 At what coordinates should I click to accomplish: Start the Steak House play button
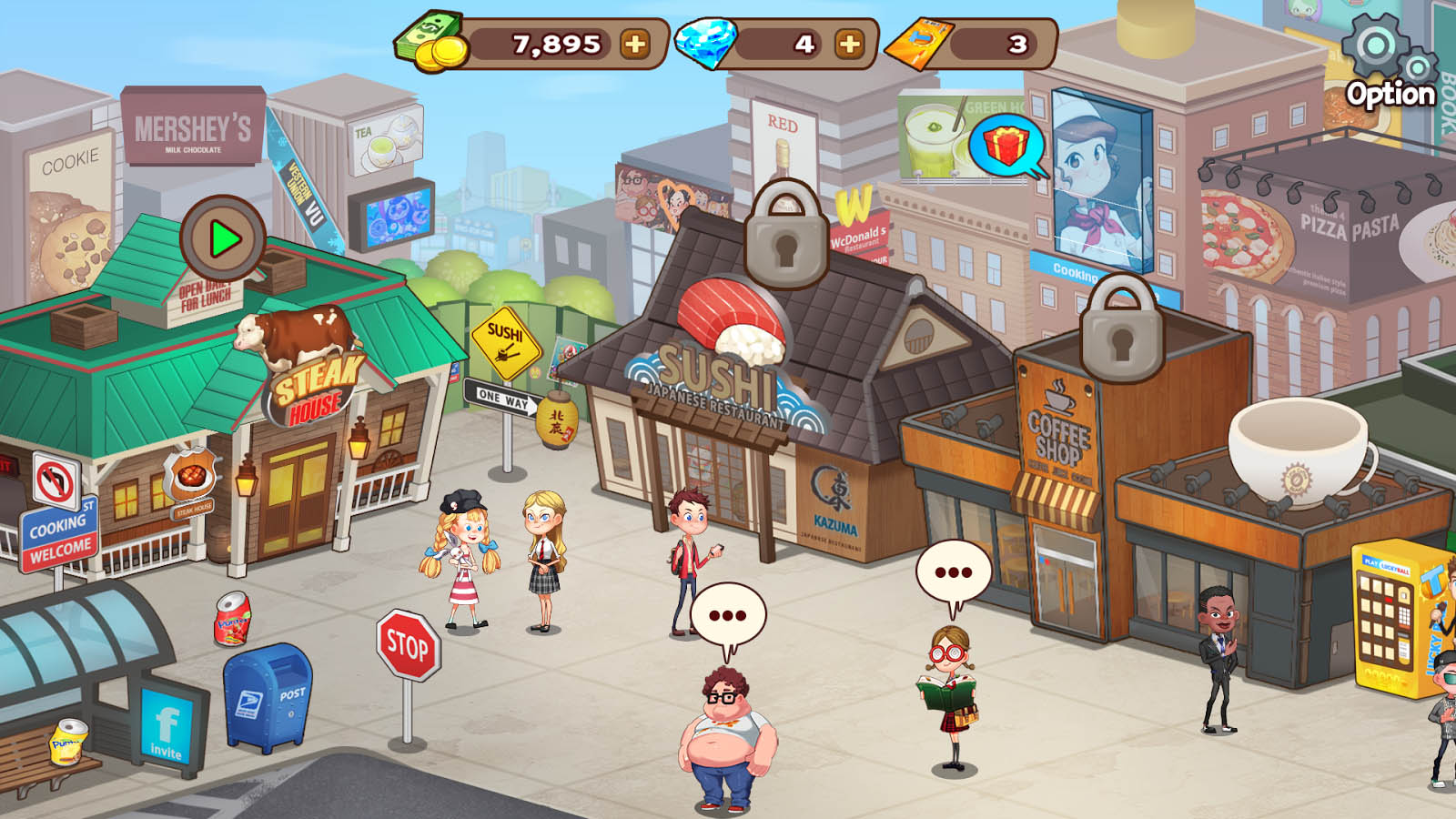pyautogui.click(x=223, y=238)
